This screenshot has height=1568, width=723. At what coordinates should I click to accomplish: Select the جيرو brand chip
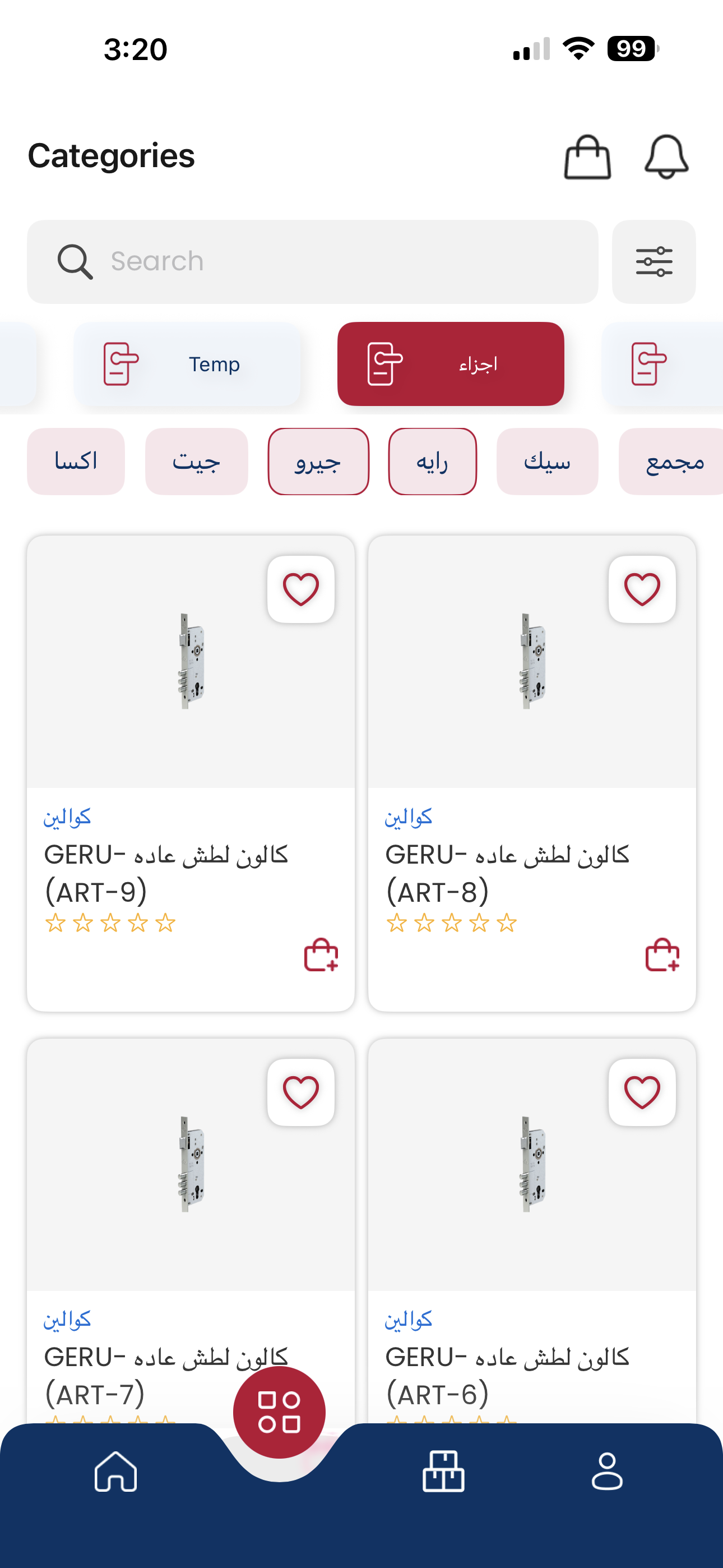point(318,462)
